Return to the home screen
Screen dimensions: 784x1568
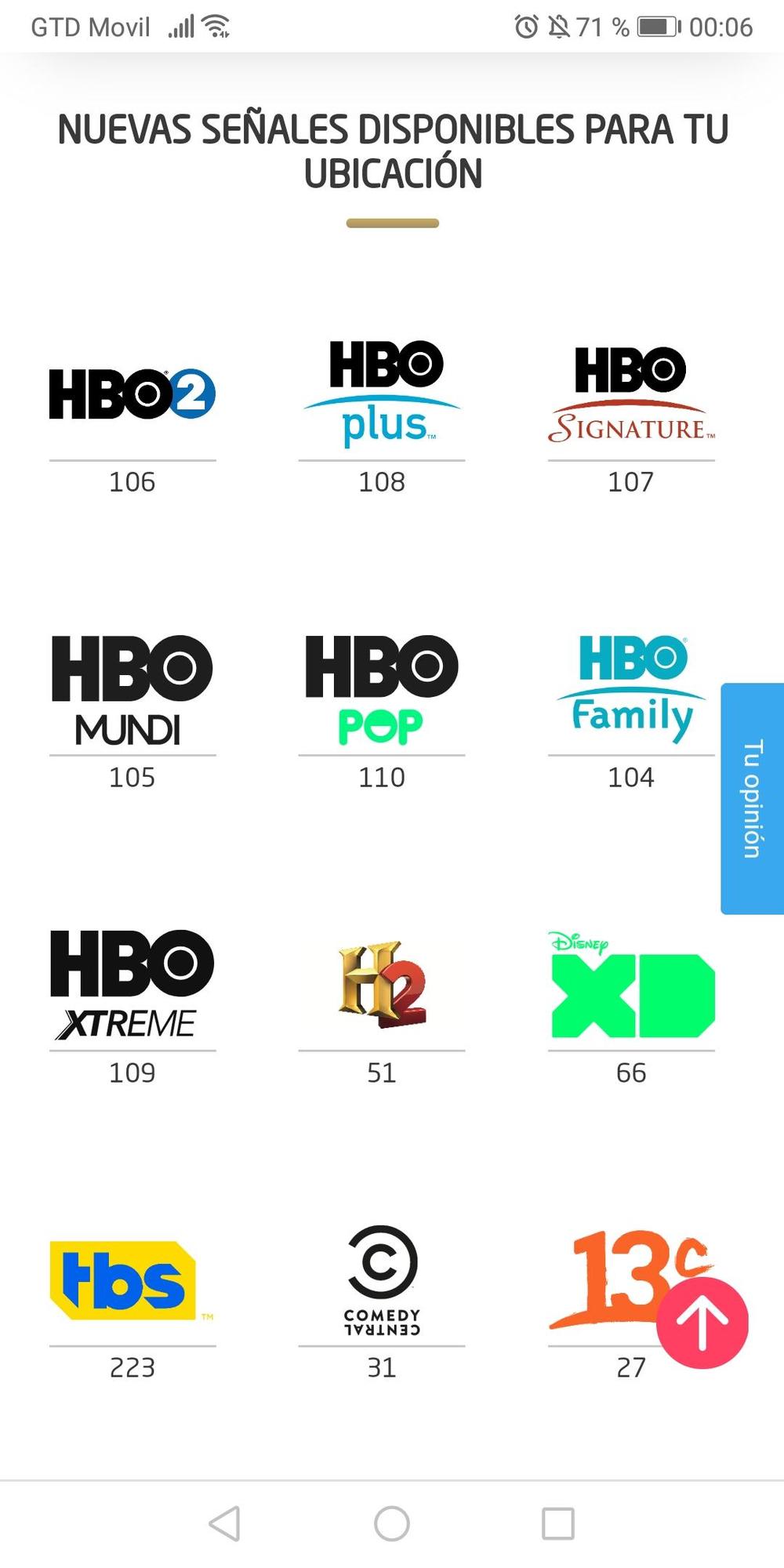point(392,1523)
